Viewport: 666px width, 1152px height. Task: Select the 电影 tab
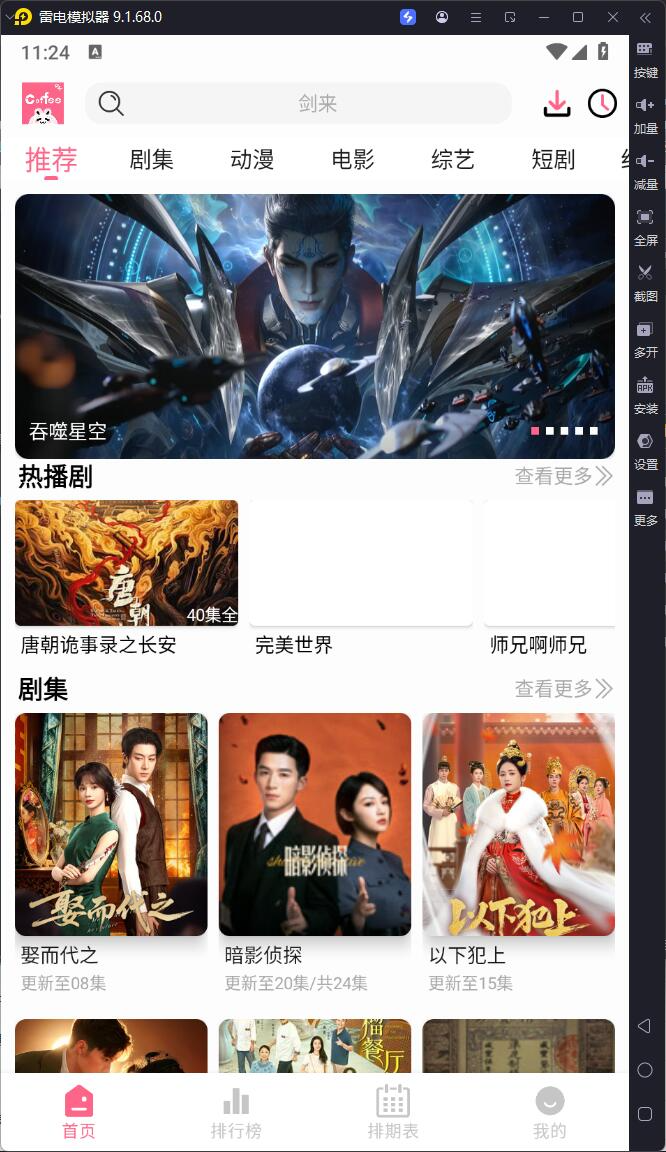352,159
